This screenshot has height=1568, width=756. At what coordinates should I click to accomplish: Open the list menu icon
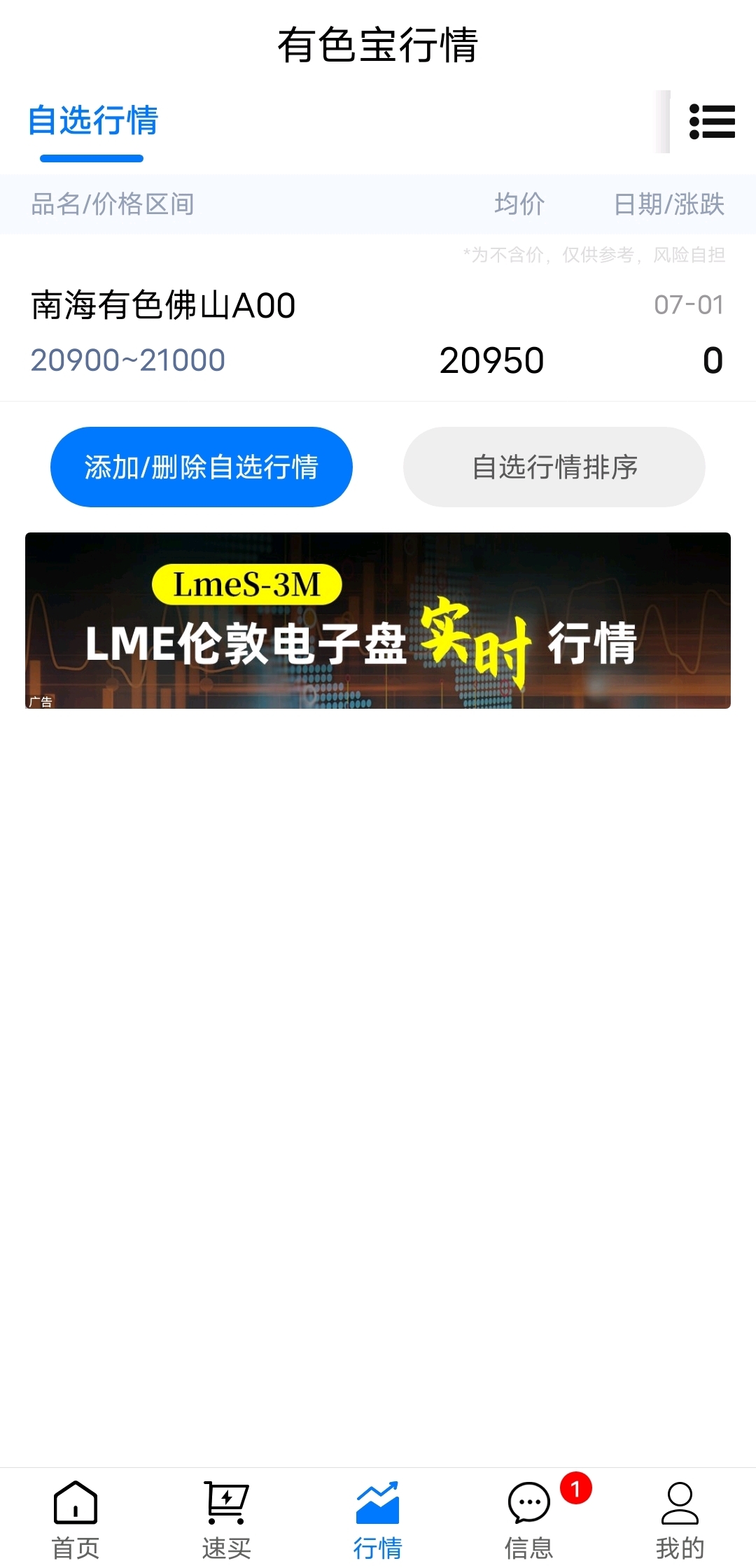(x=712, y=122)
